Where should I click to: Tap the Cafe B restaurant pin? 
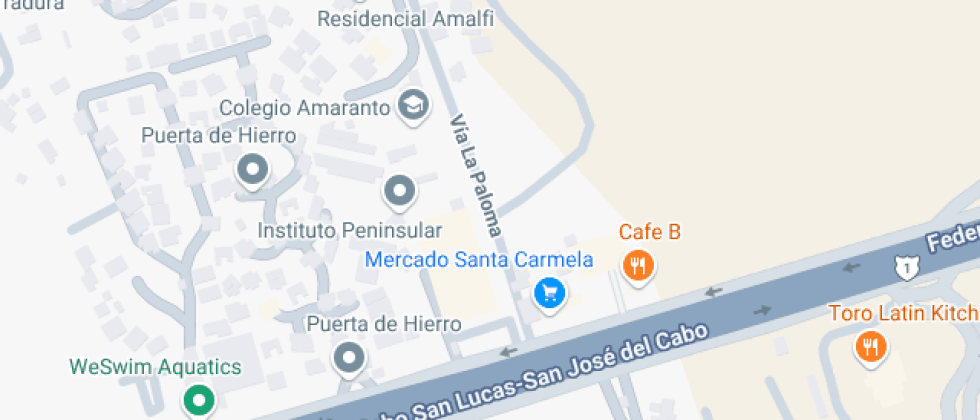(638, 266)
